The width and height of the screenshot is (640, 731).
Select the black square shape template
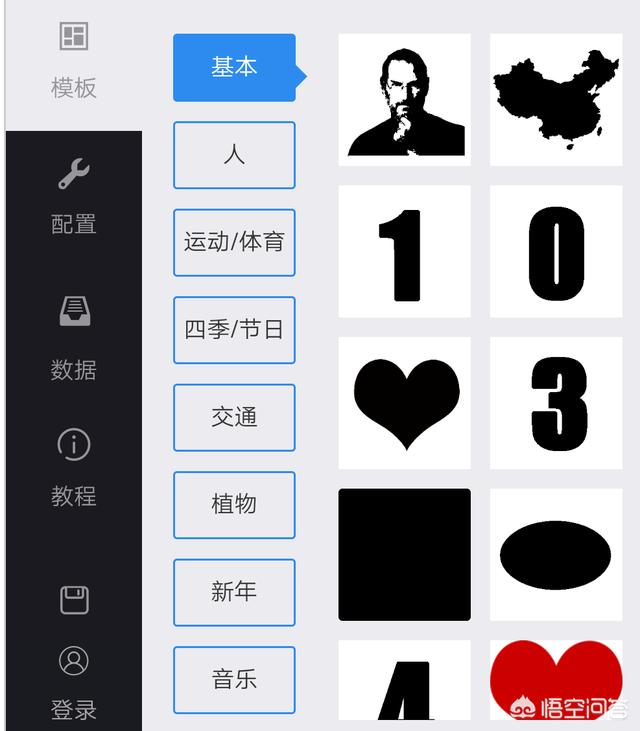click(x=404, y=555)
